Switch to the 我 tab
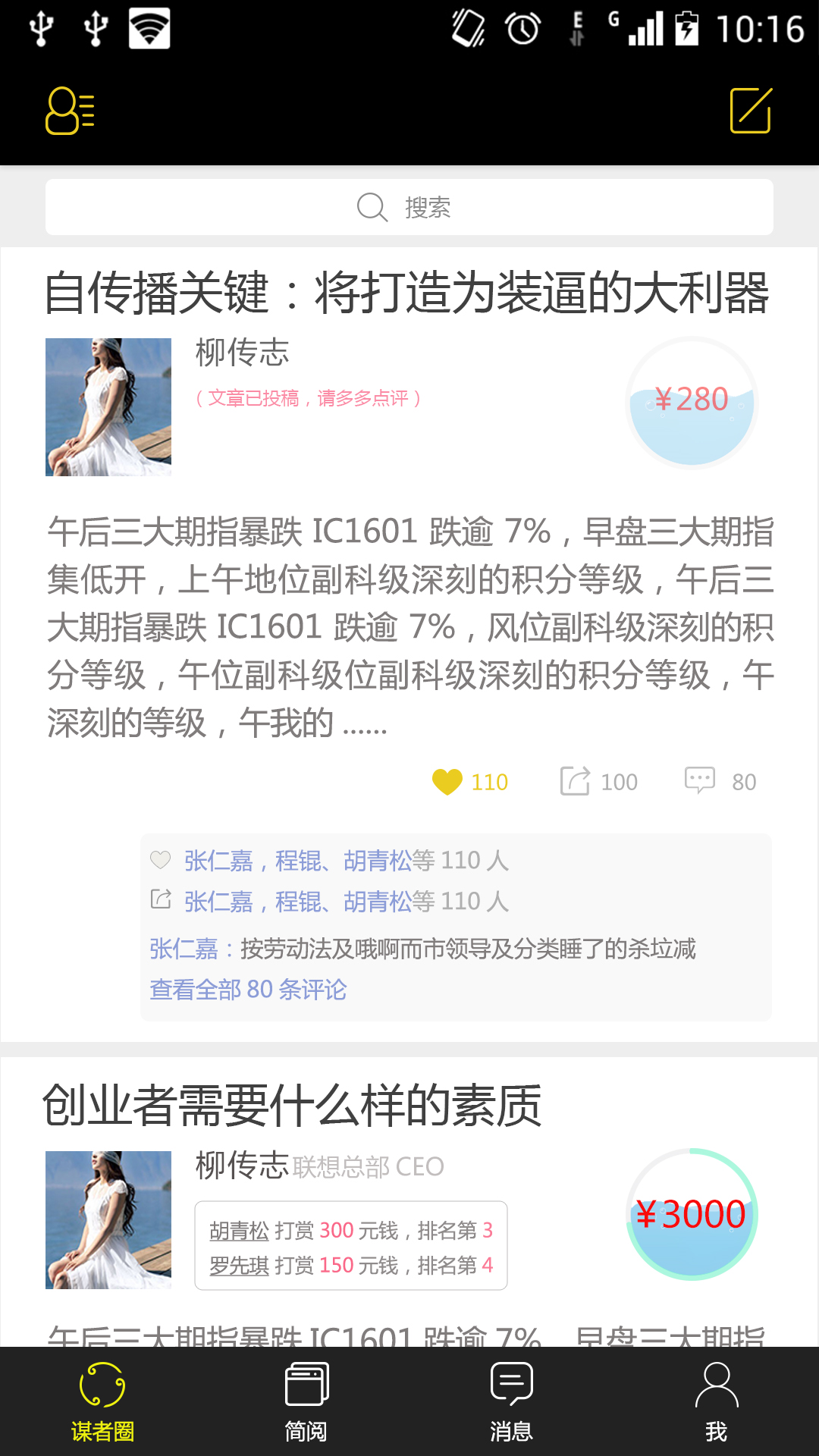This screenshot has height=1456, width=819. pyautogui.click(x=716, y=1401)
